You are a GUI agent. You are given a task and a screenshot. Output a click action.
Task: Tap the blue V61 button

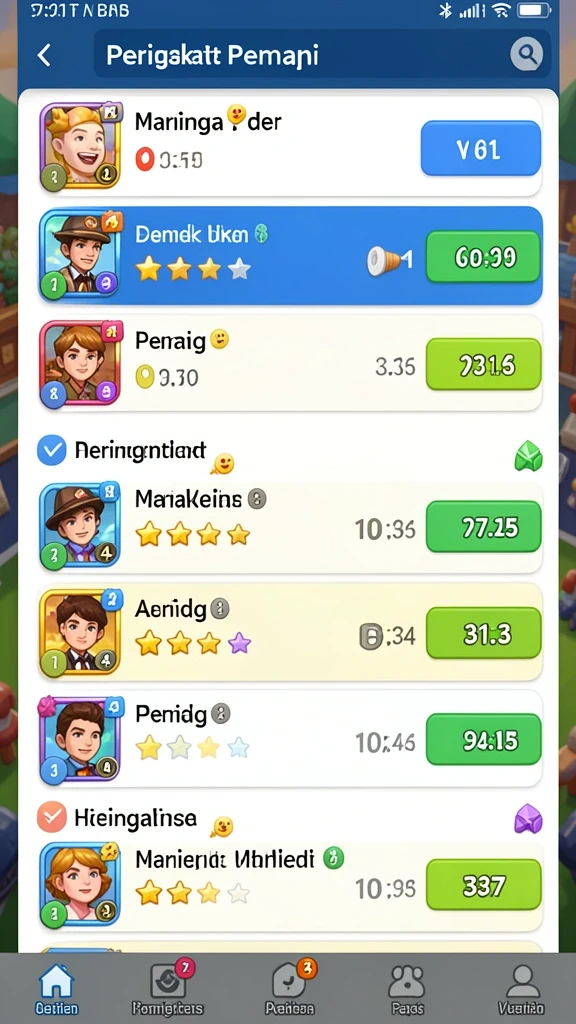pyautogui.click(x=481, y=149)
